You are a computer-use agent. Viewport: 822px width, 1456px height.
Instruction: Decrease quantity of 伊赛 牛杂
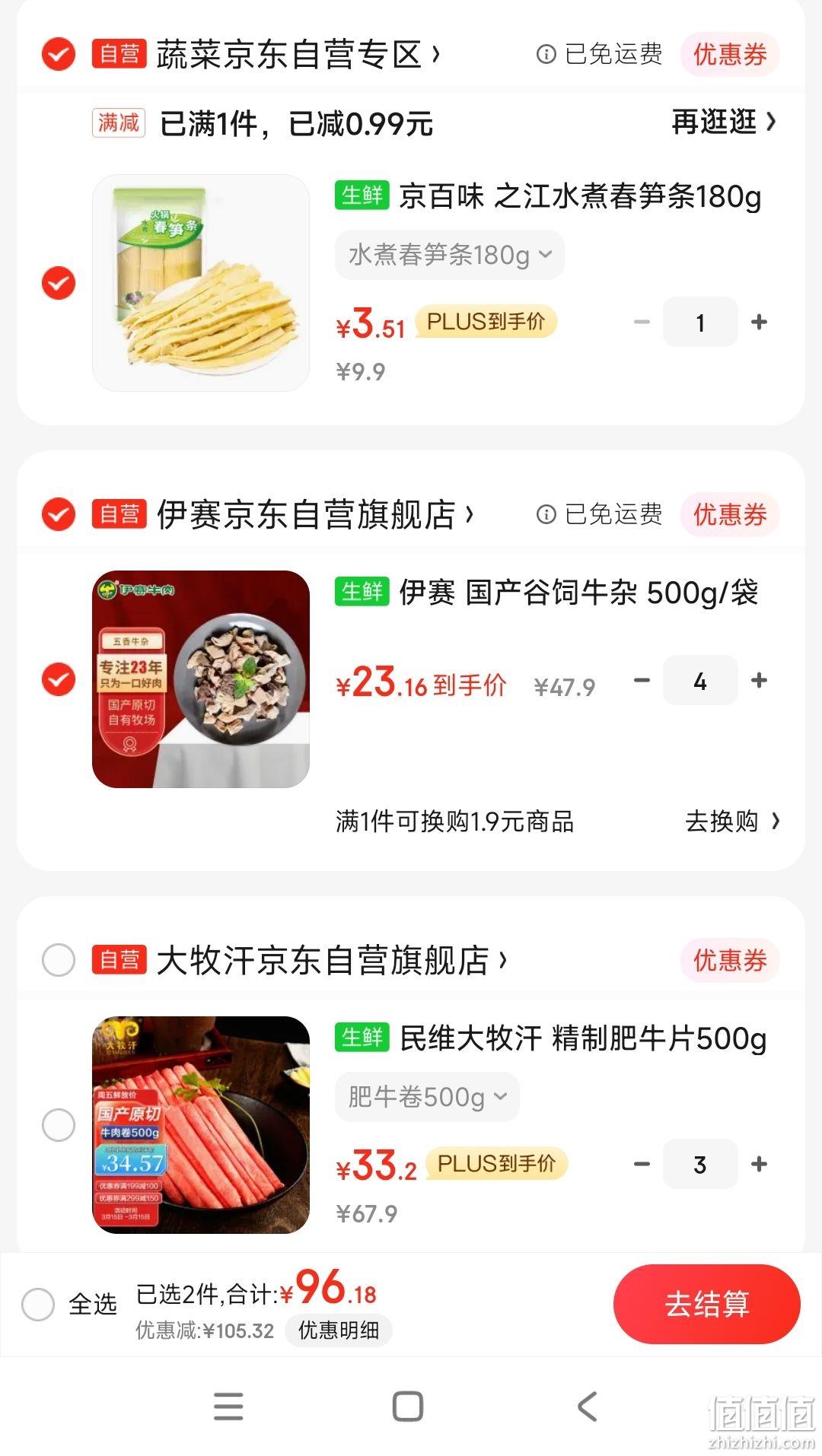pyautogui.click(x=642, y=680)
